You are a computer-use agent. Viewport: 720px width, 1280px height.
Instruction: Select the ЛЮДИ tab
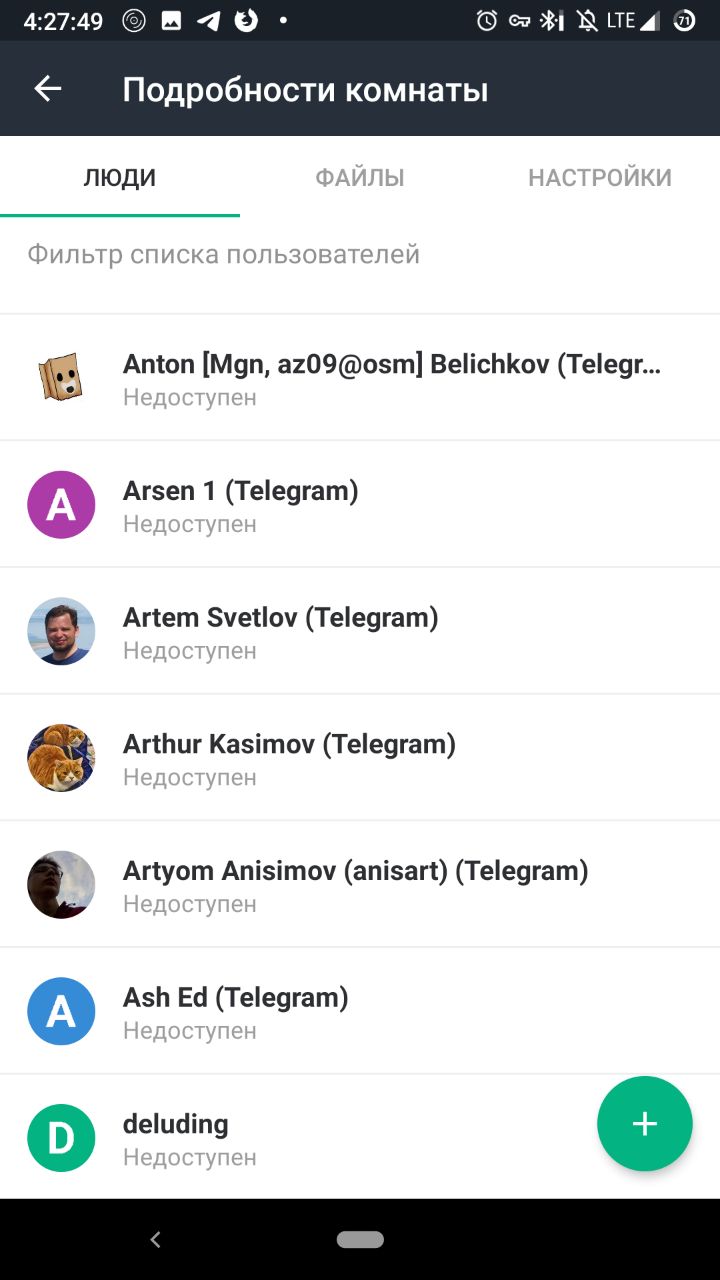(x=120, y=178)
